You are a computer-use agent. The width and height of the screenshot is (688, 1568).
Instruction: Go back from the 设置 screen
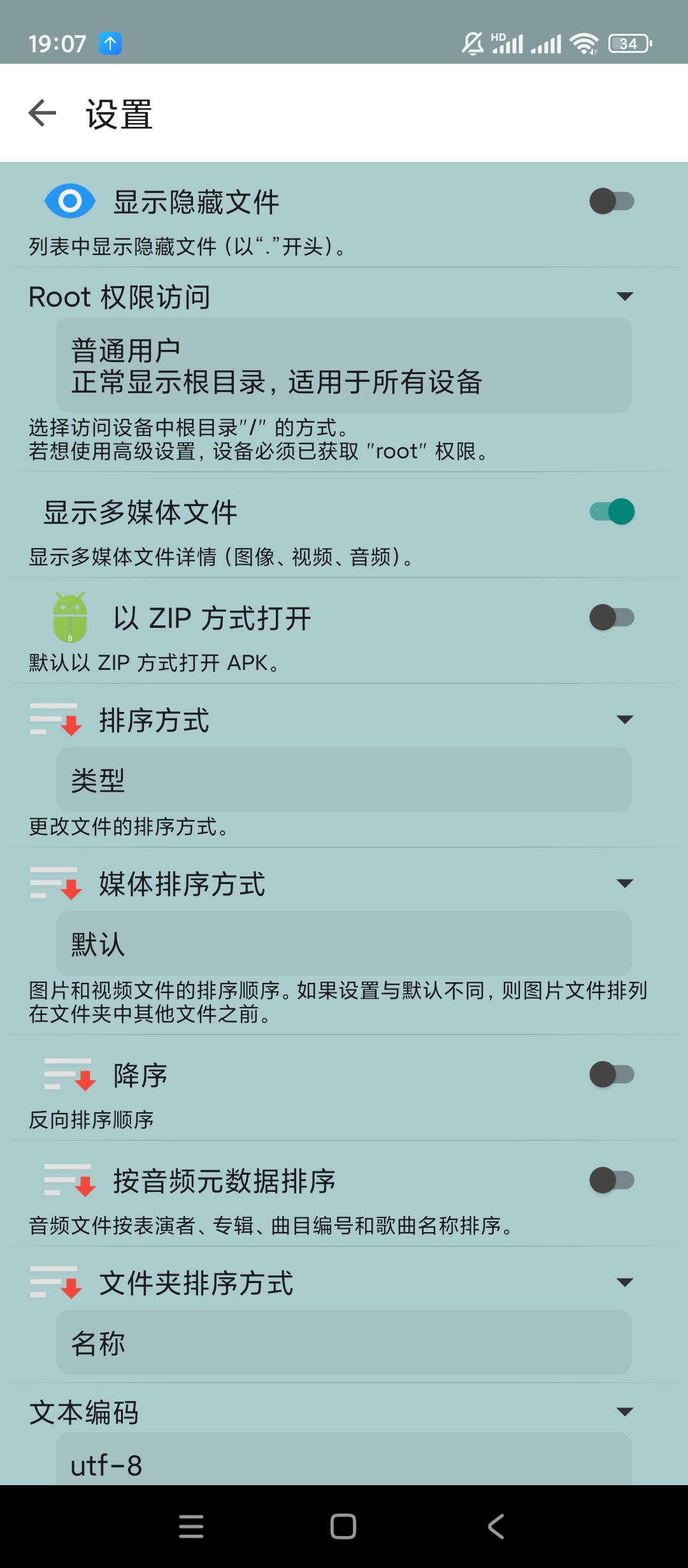pos(43,113)
